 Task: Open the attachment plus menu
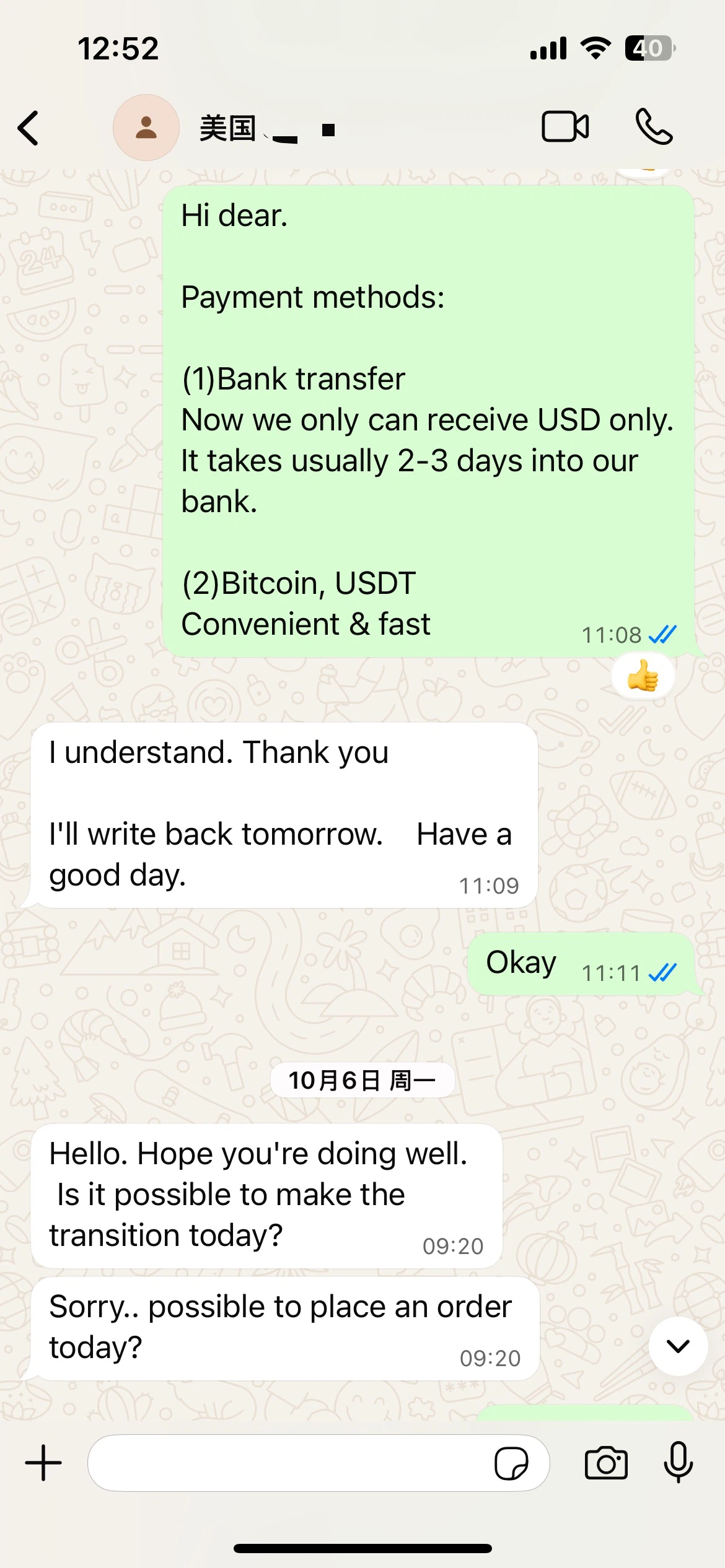coord(43,1463)
